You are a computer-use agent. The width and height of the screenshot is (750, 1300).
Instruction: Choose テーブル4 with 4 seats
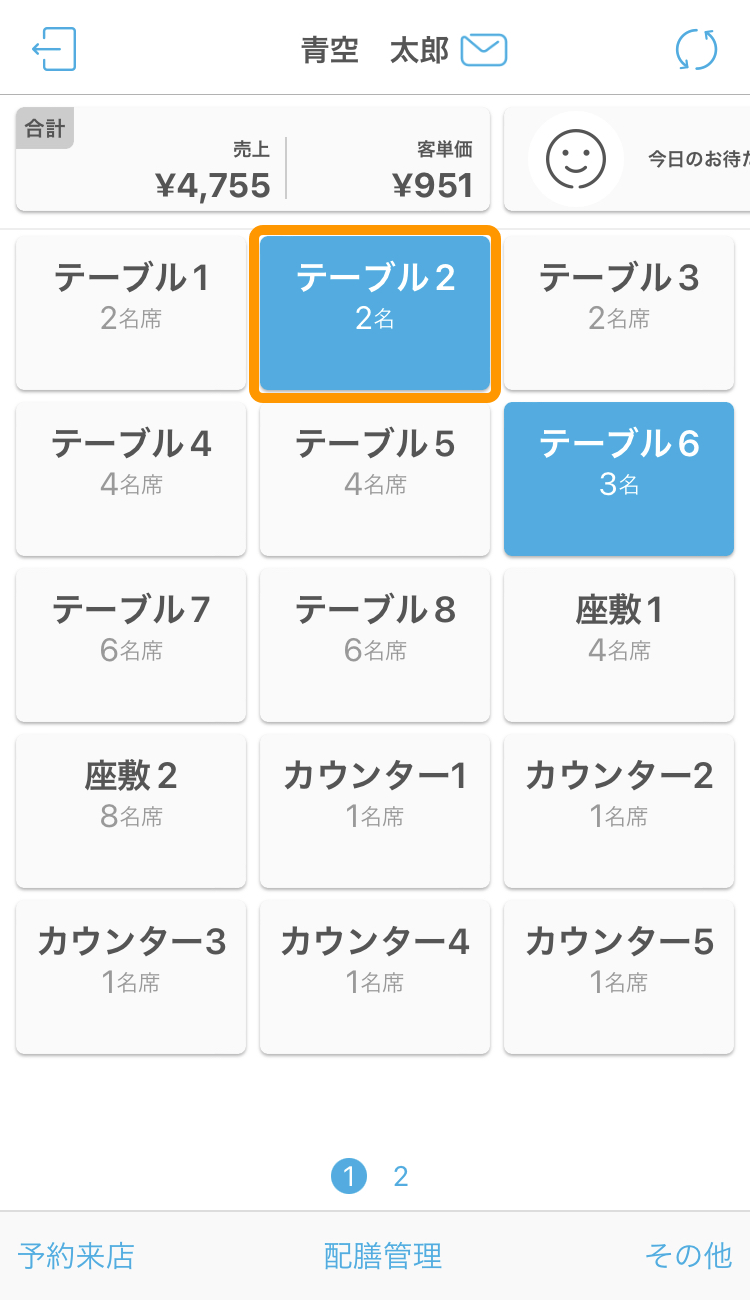tap(131, 479)
